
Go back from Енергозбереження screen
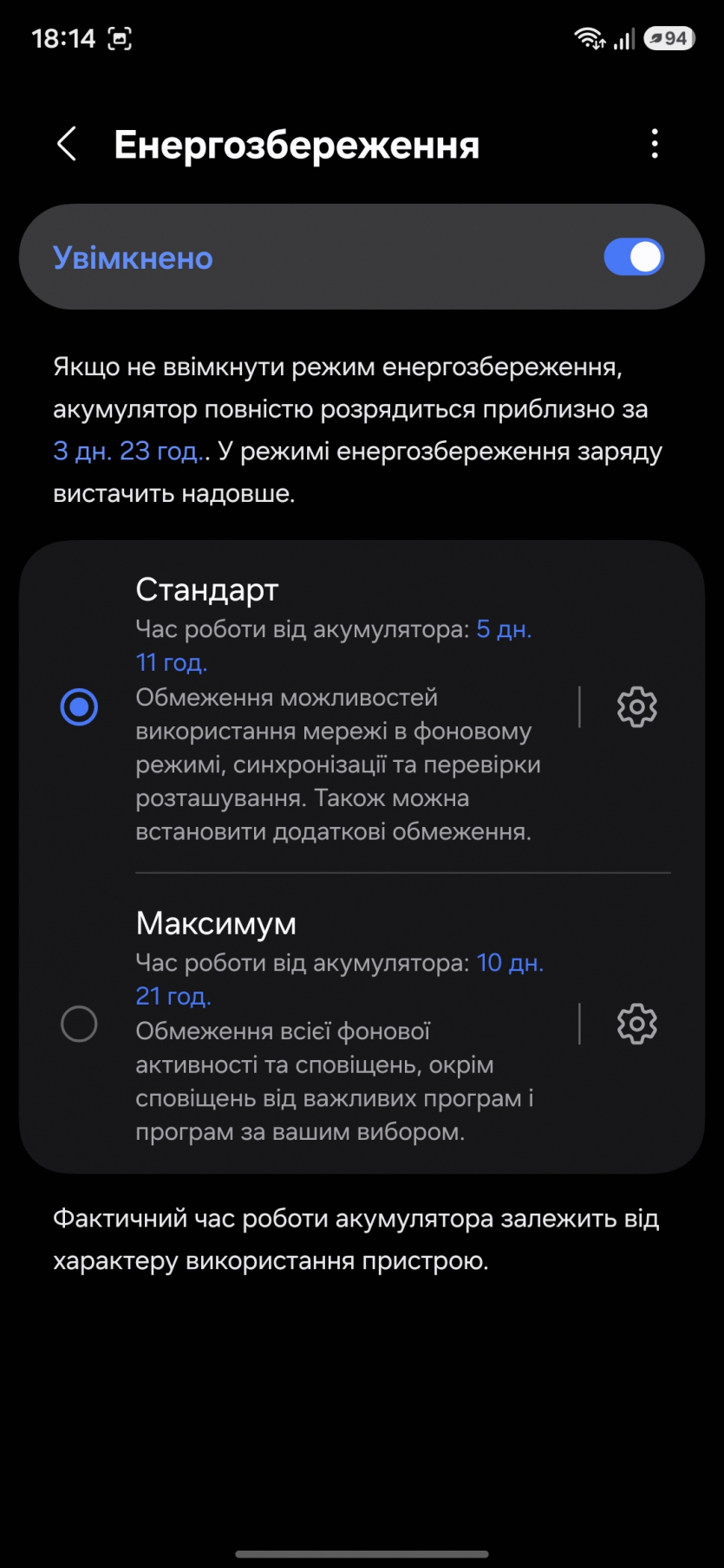[x=67, y=144]
